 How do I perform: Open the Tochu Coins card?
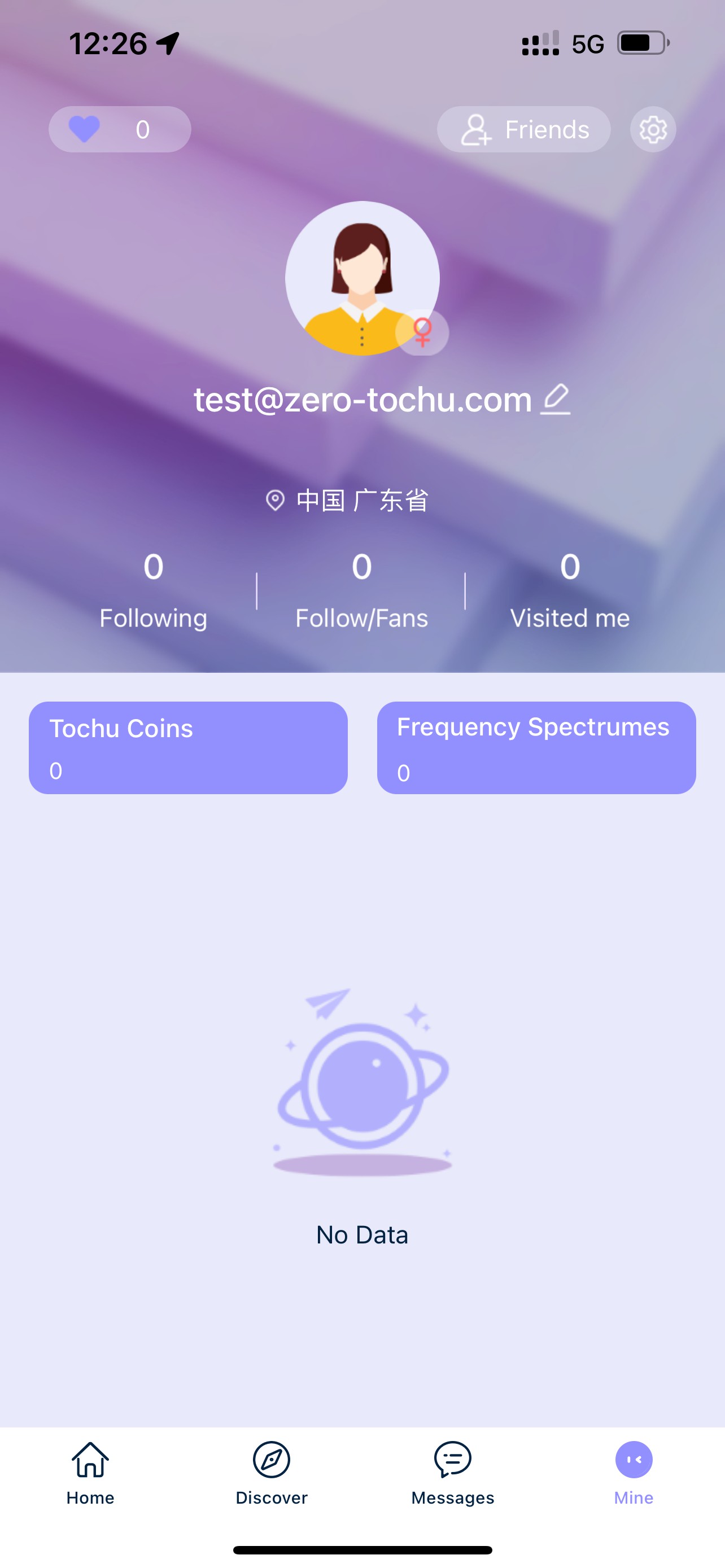188,747
